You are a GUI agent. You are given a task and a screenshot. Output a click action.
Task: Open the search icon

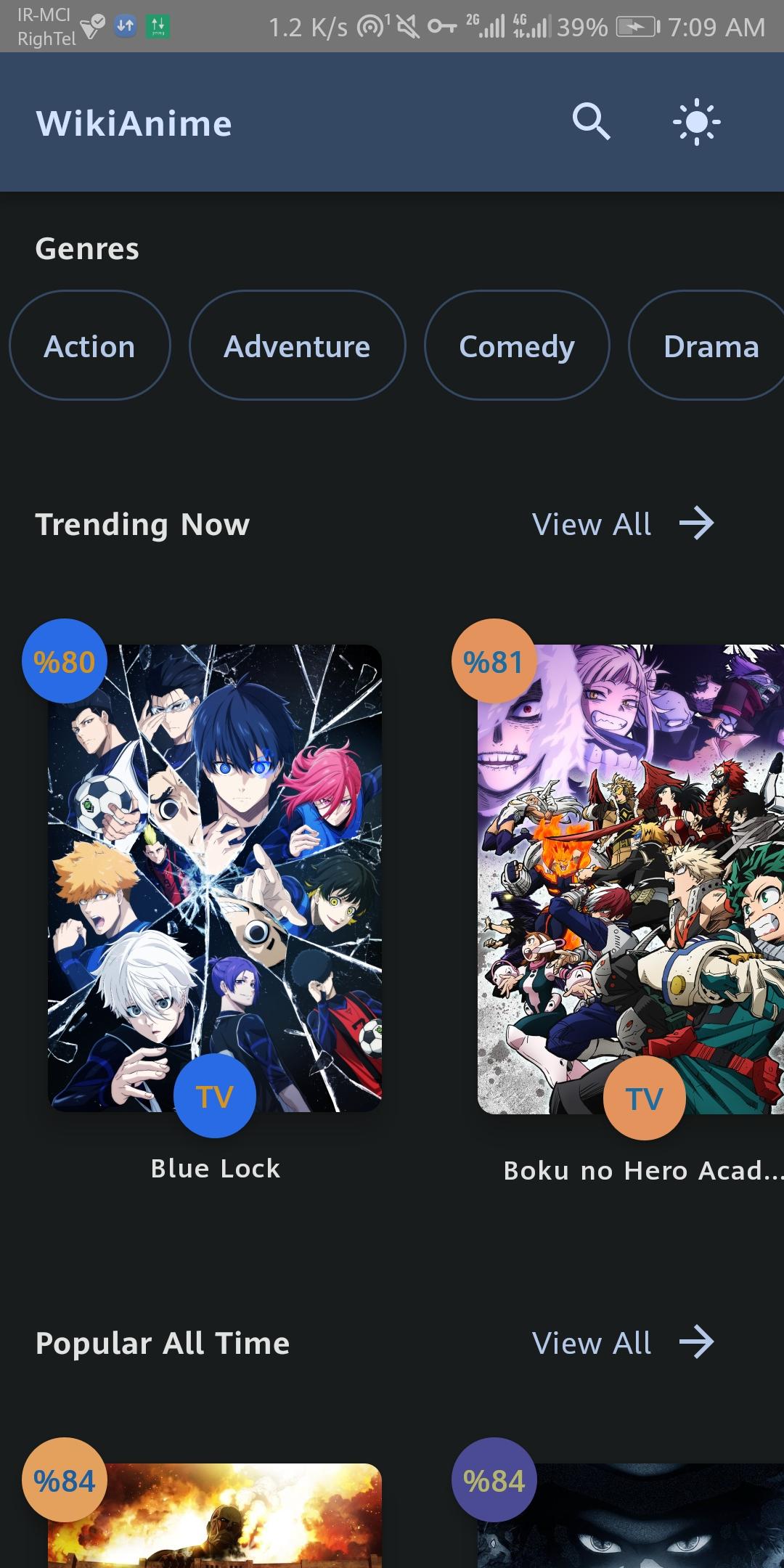(591, 121)
